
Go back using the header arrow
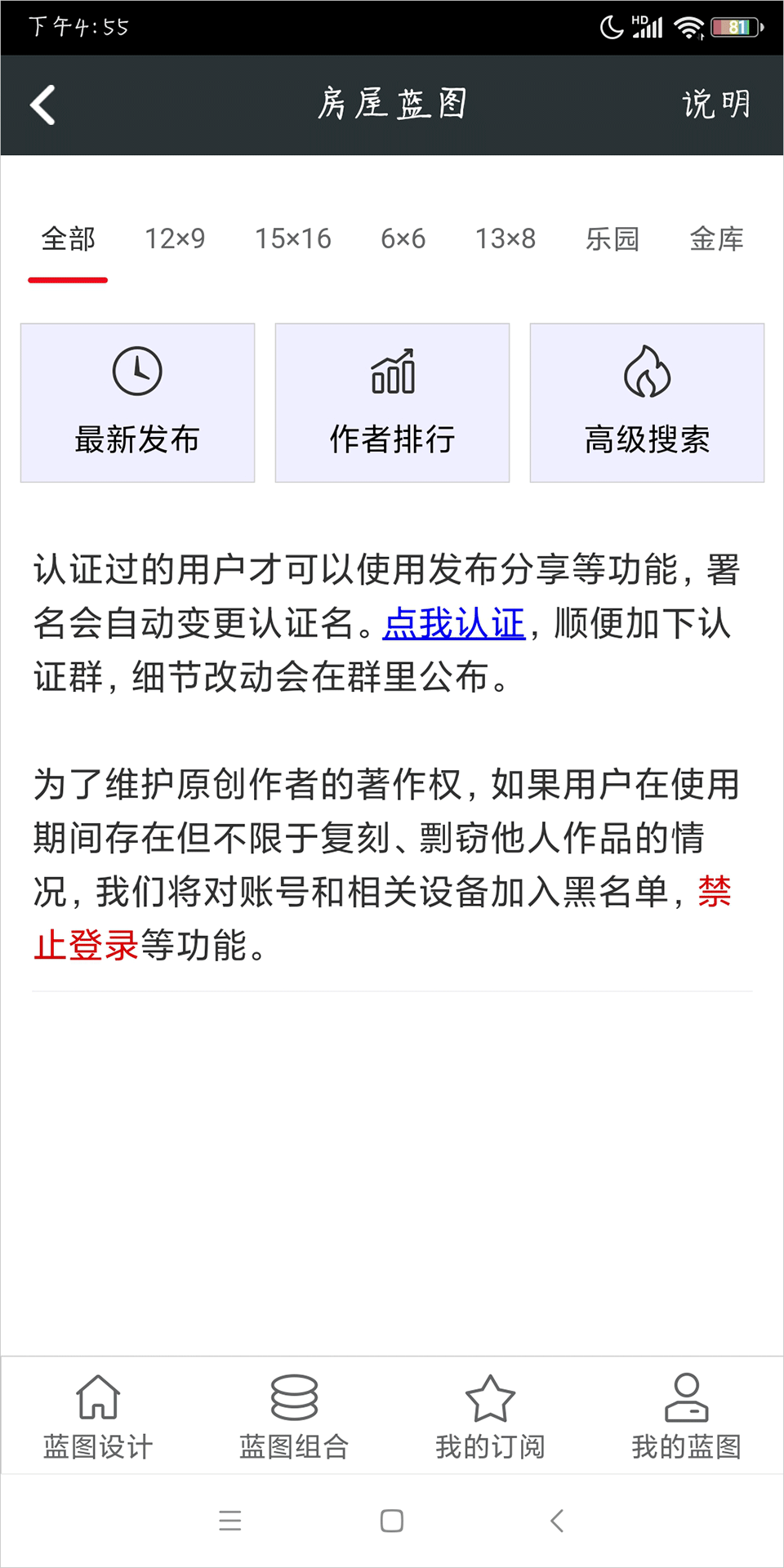(x=42, y=105)
